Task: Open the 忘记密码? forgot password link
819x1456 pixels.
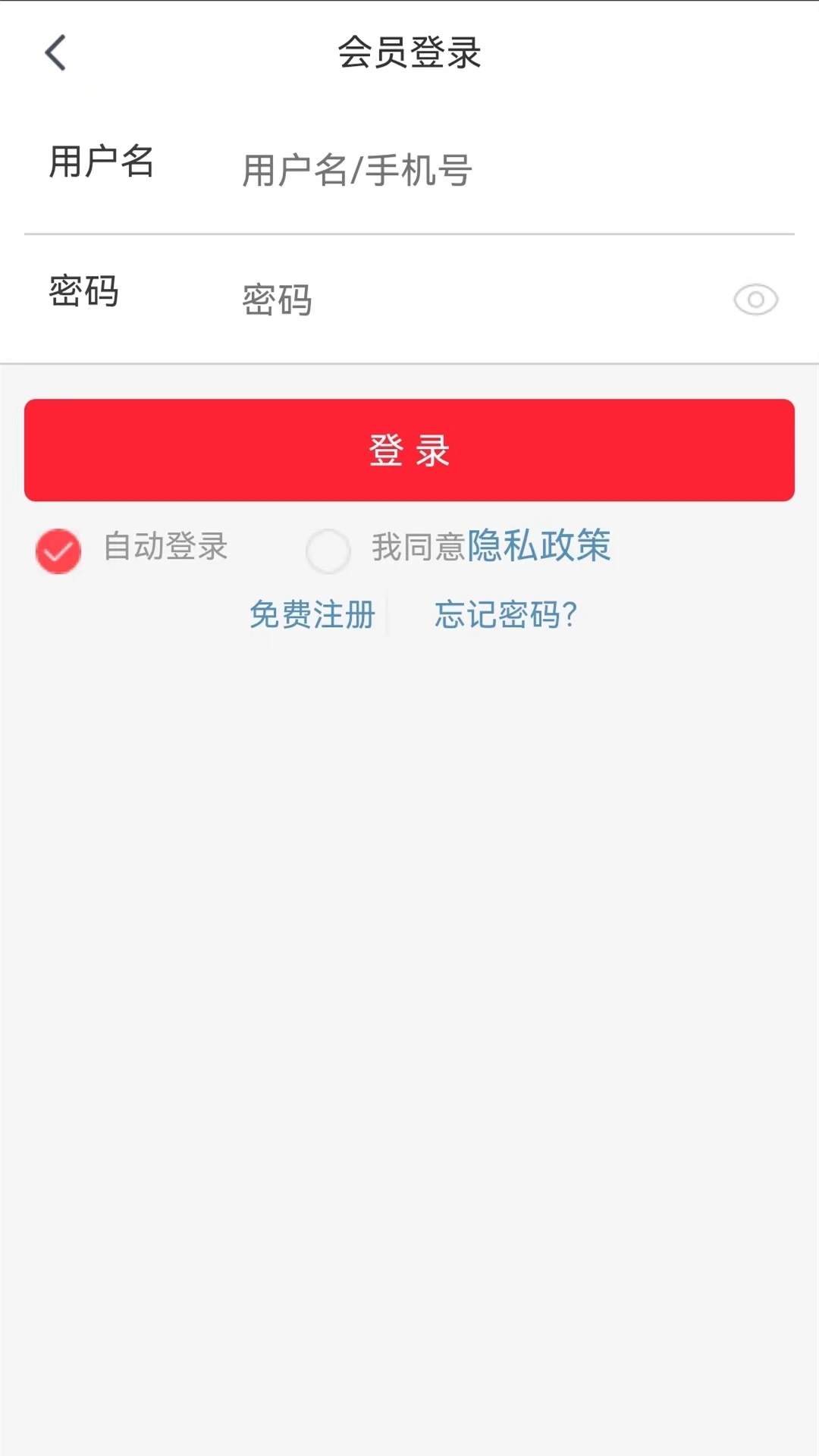Action: coord(506,614)
